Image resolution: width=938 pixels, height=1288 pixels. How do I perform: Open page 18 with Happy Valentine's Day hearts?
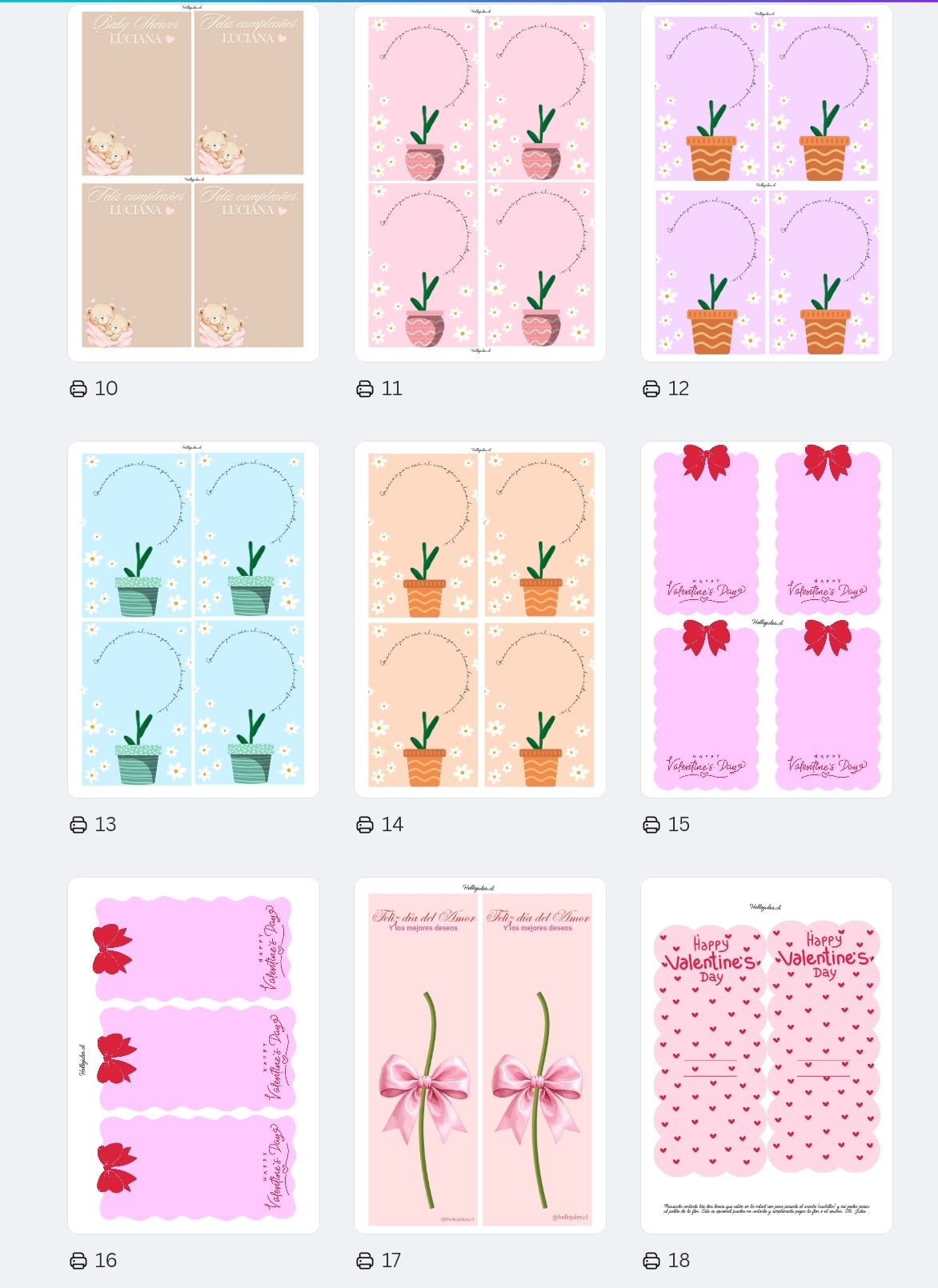766,1055
